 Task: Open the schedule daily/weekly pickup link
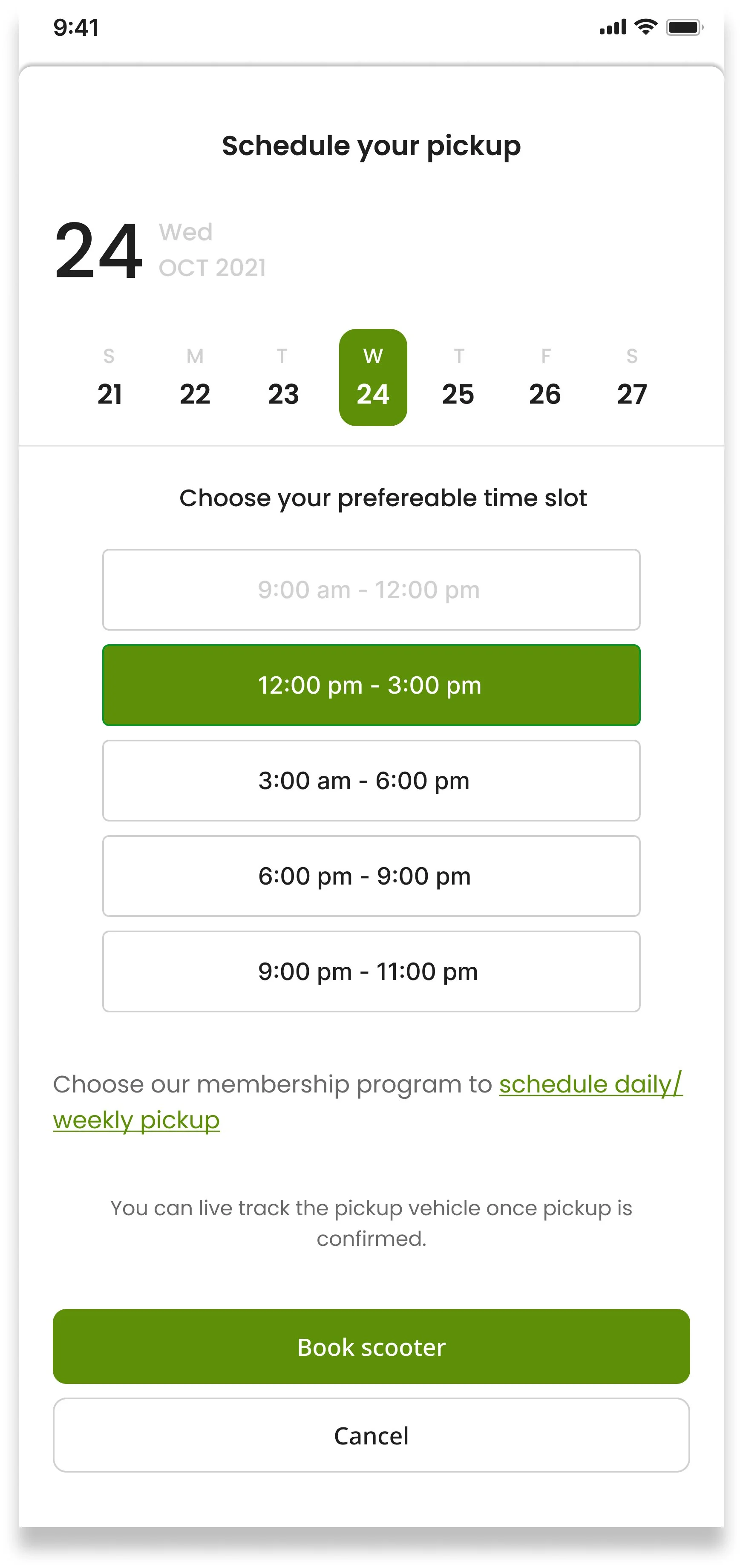point(590,1085)
